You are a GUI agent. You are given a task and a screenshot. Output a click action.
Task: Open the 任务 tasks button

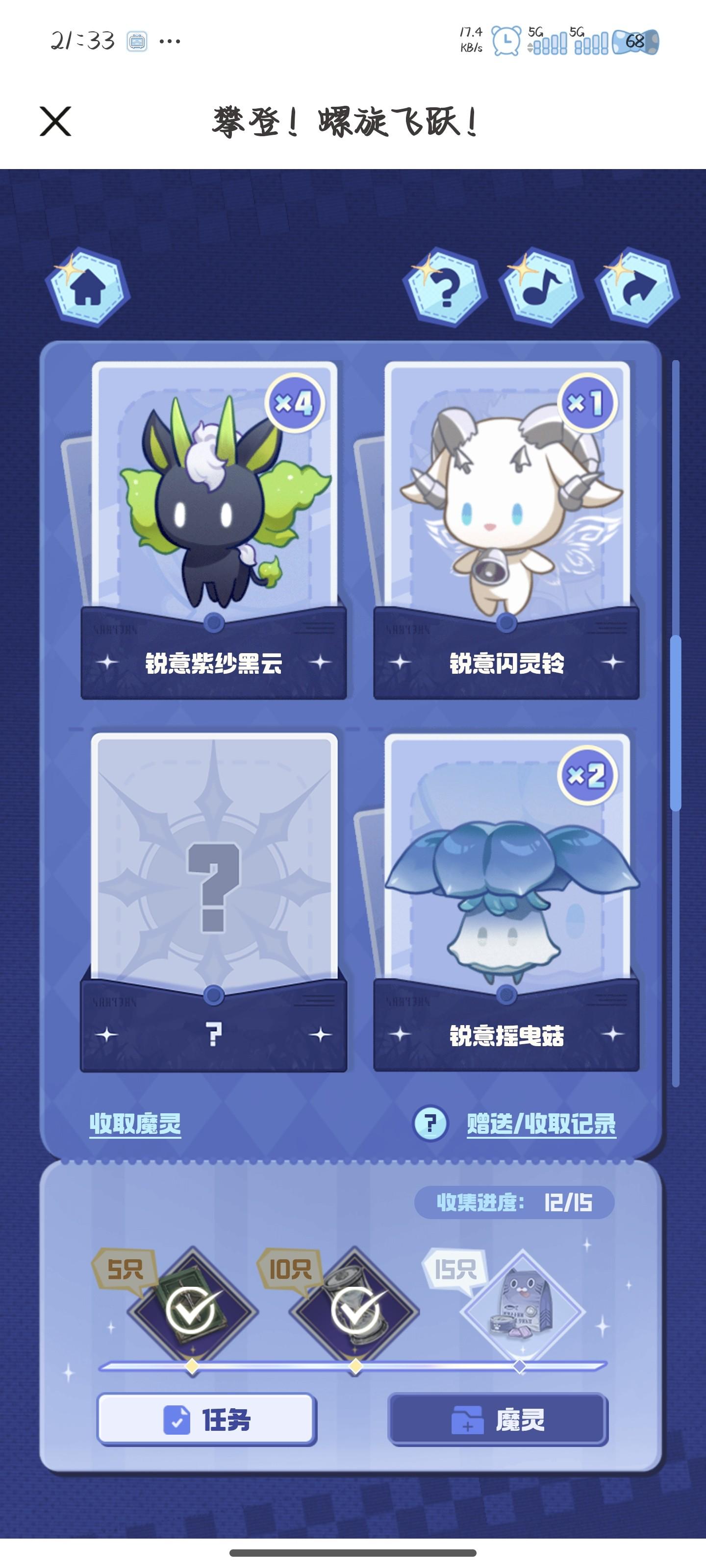coord(206,1420)
